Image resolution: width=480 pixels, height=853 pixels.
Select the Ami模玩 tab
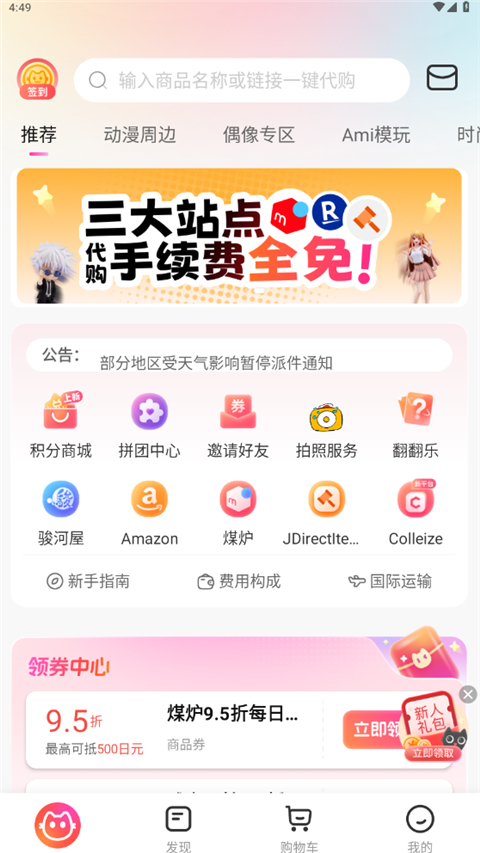[x=376, y=134]
